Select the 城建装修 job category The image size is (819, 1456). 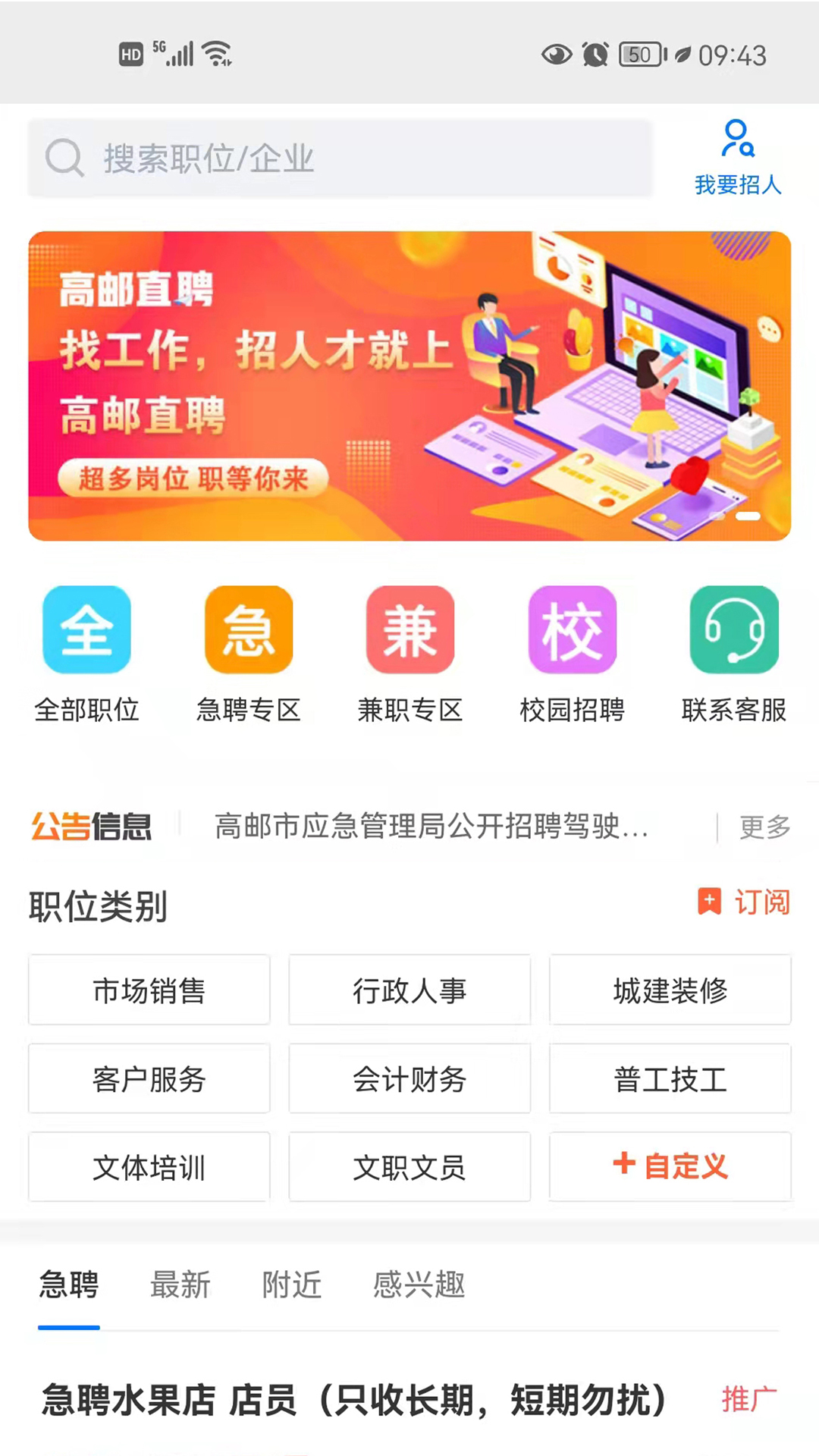670,990
